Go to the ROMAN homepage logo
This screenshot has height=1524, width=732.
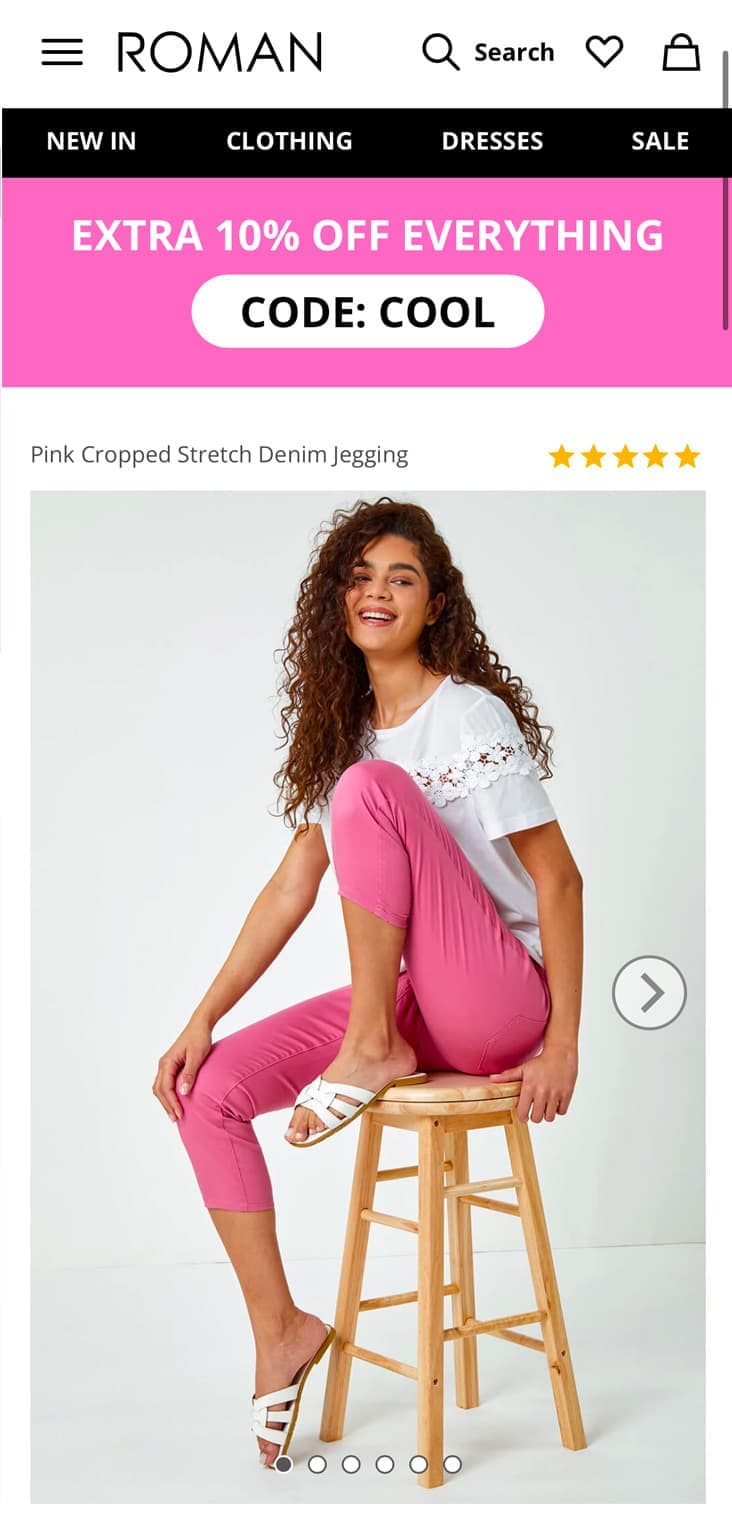(x=220, y=52)
